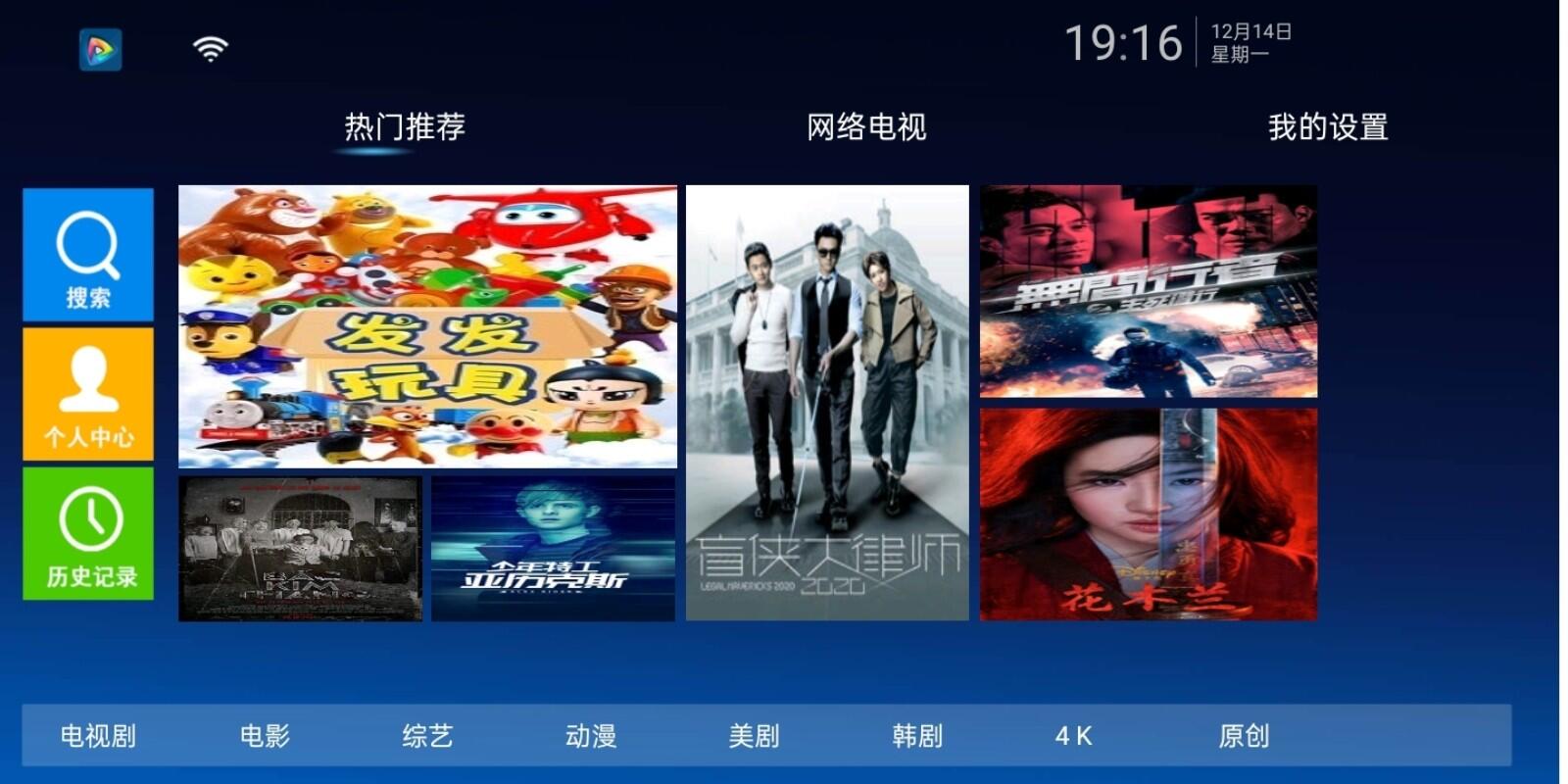Browse the 动漫 category
The height and width of the screenshot is (784, 1568).
point(591,736)
